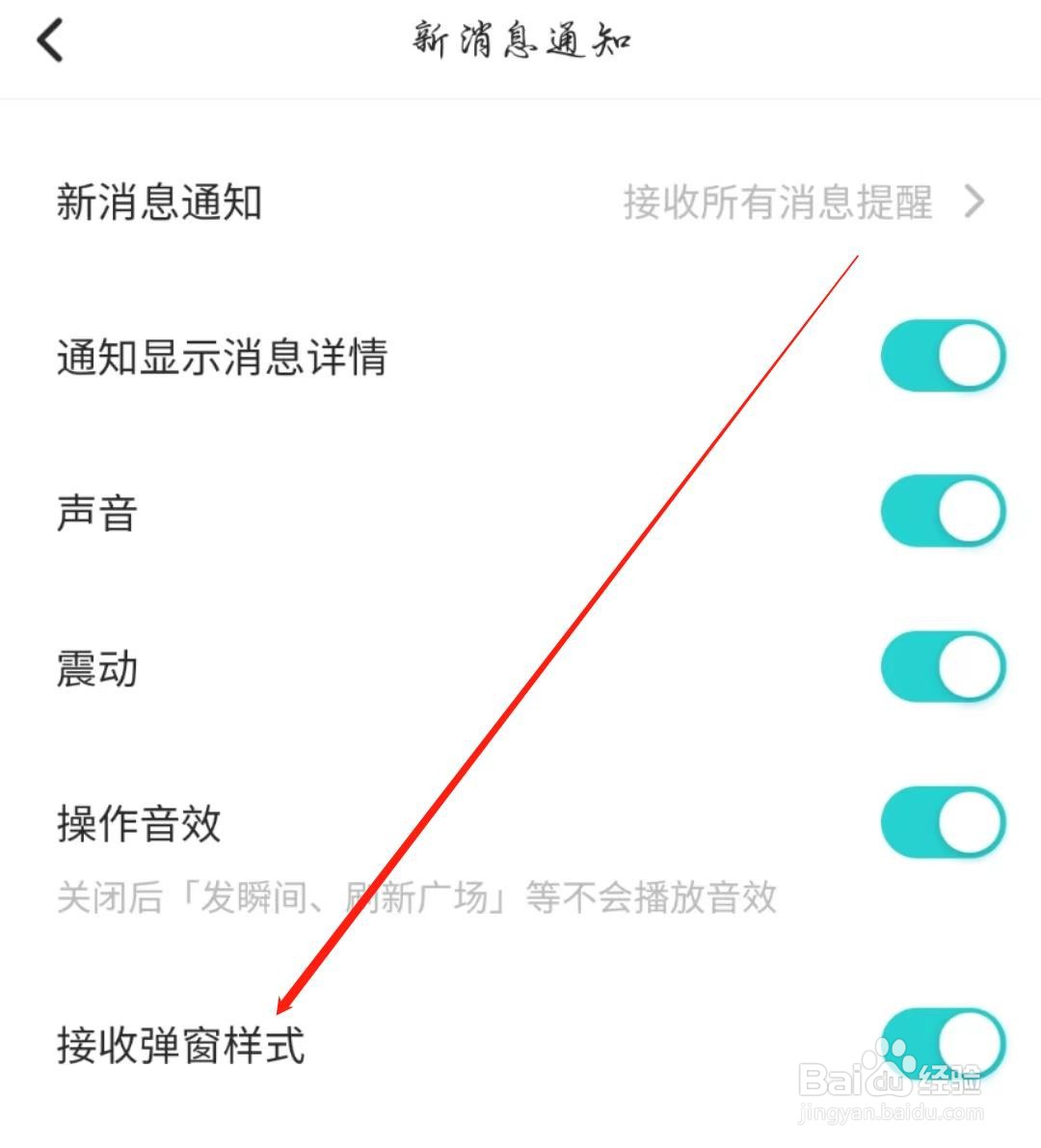This screenshot has width=1041, height=1148.
Task: Click the 声音 sound toggle knob
Action: pyautogui.click(x=972, y=512)
